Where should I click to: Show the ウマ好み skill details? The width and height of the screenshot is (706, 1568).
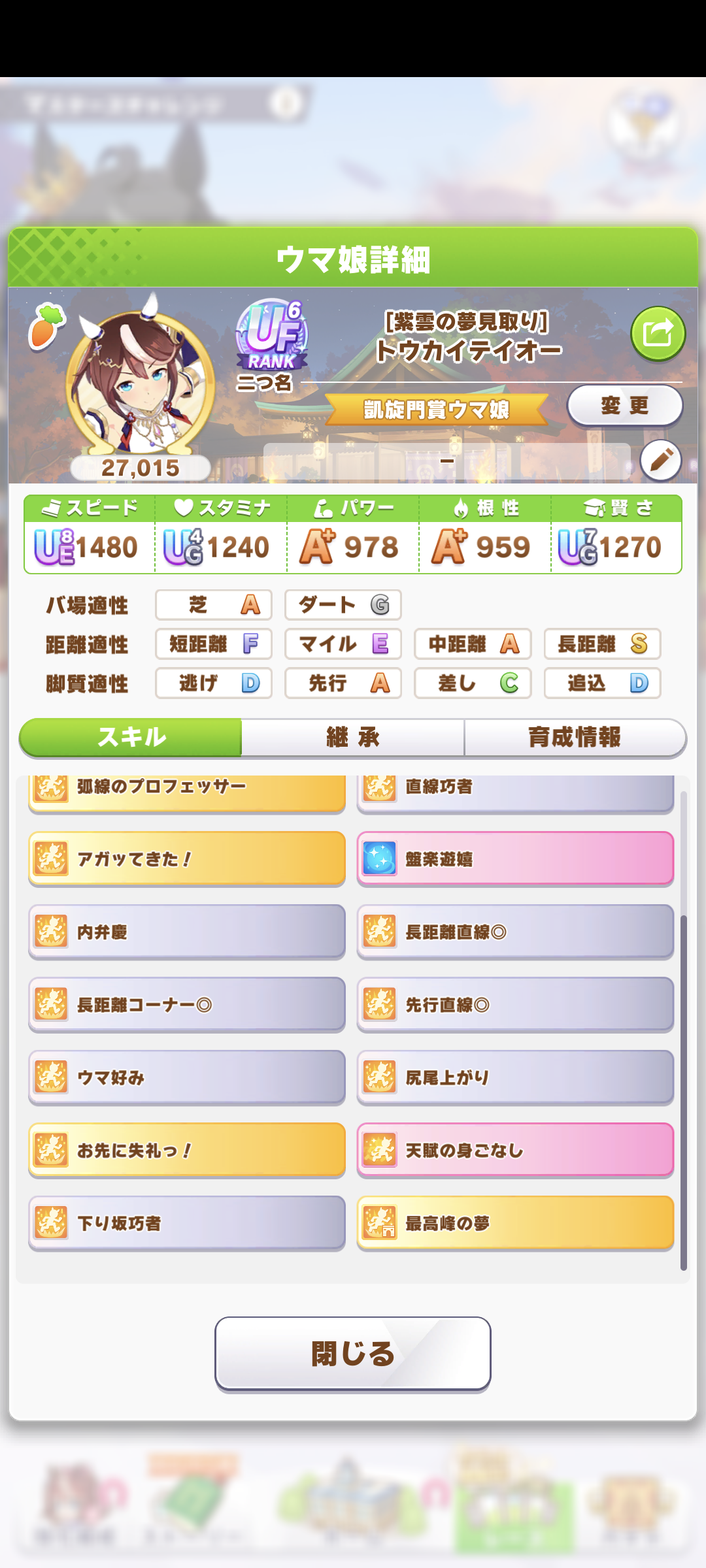(187, 1077)
